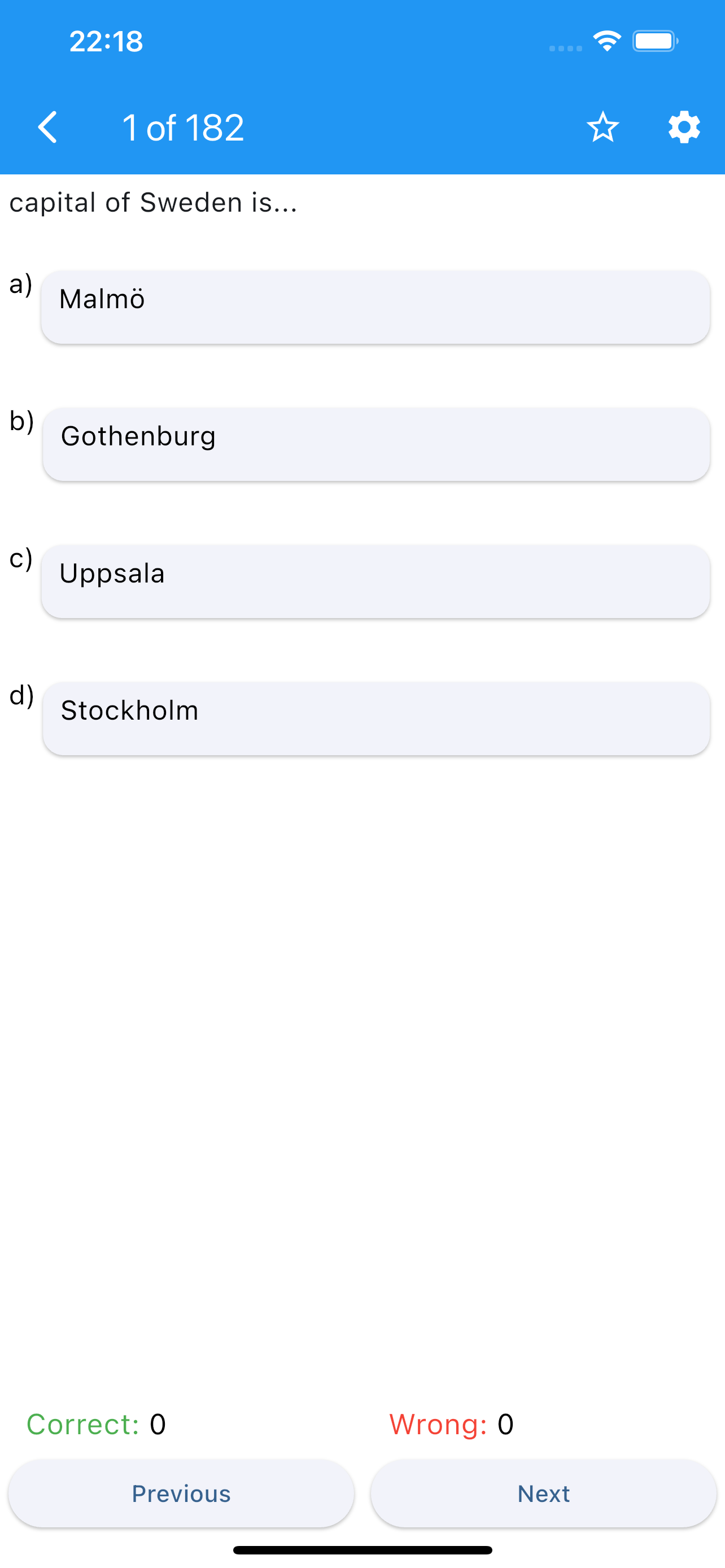Choose Gothenburg as the answer
725x1568 pixels.
[376, 444]
